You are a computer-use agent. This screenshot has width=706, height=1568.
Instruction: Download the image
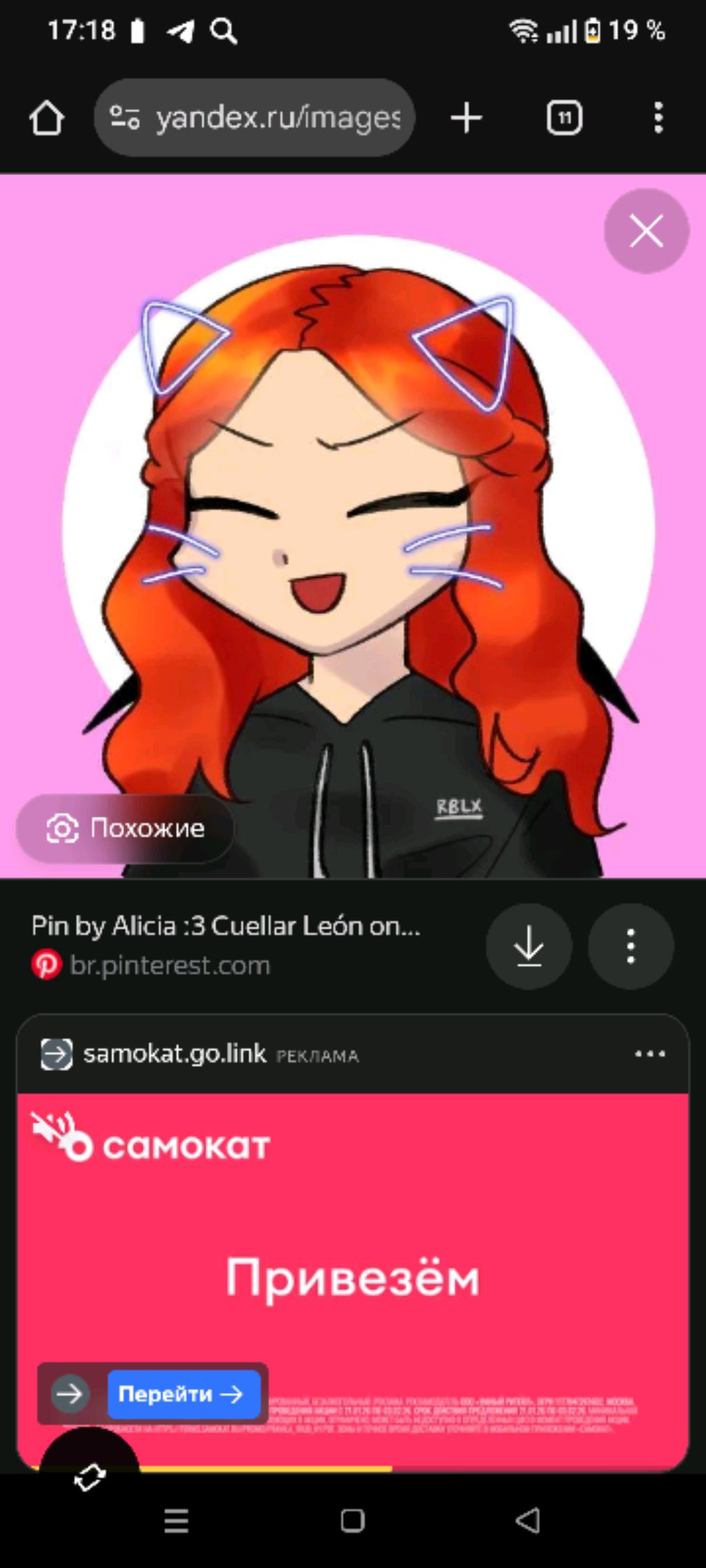coord(529,946)
